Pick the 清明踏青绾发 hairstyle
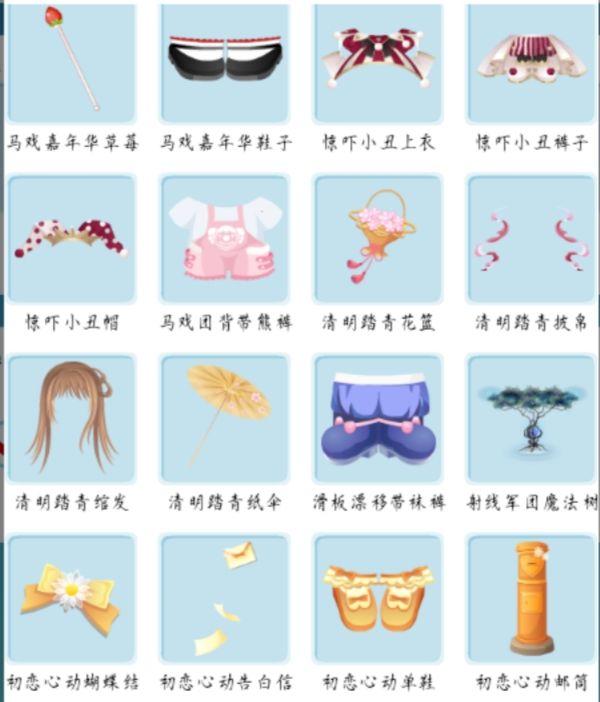600x702 pixels. click(x=72, y=418)
